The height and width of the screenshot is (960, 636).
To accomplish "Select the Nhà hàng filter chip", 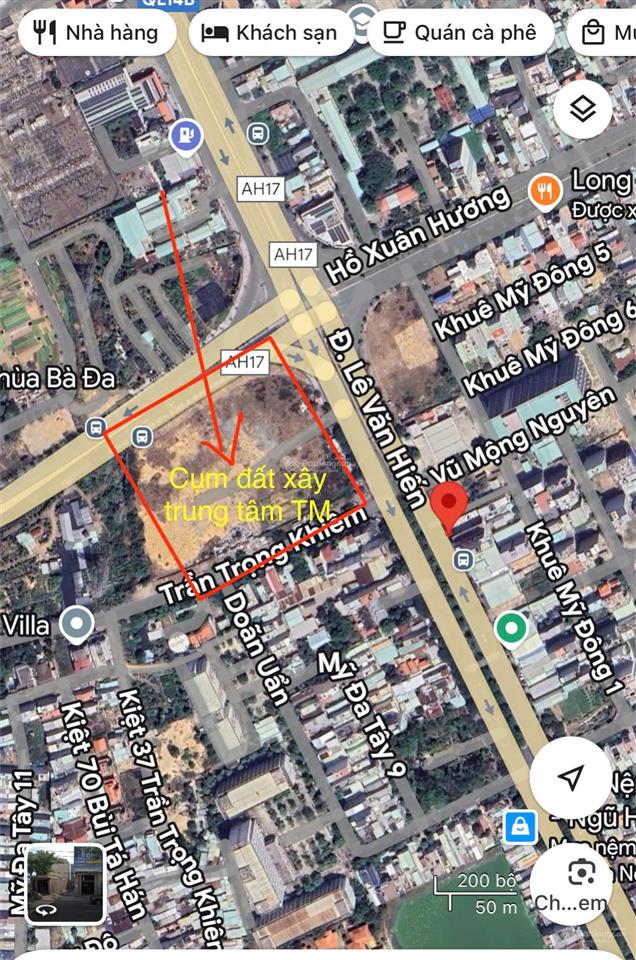I will point(97,33).
